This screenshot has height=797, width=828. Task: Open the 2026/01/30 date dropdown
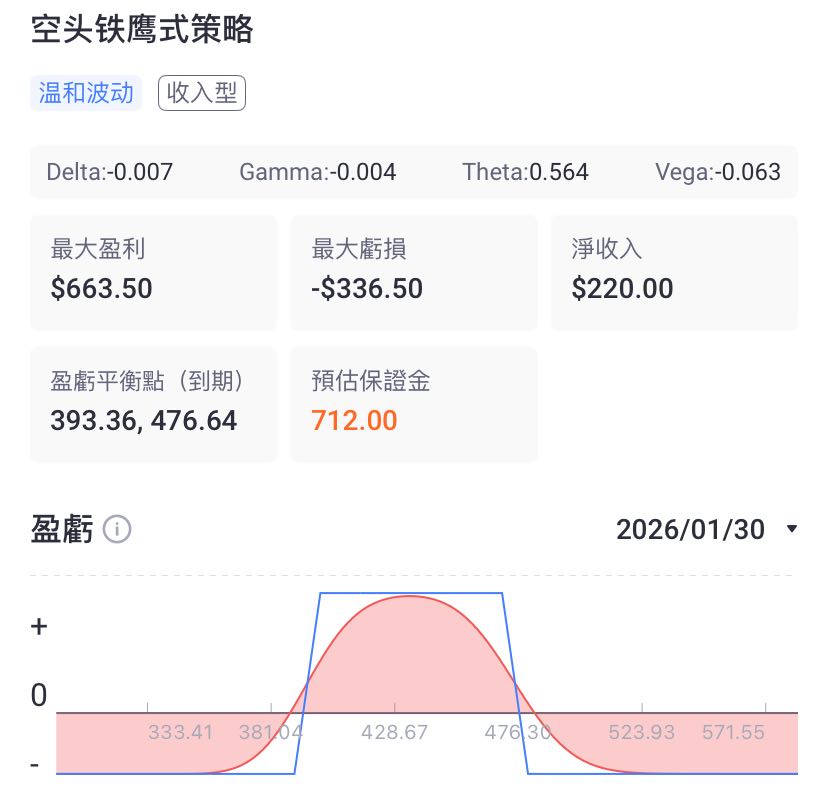707,529
